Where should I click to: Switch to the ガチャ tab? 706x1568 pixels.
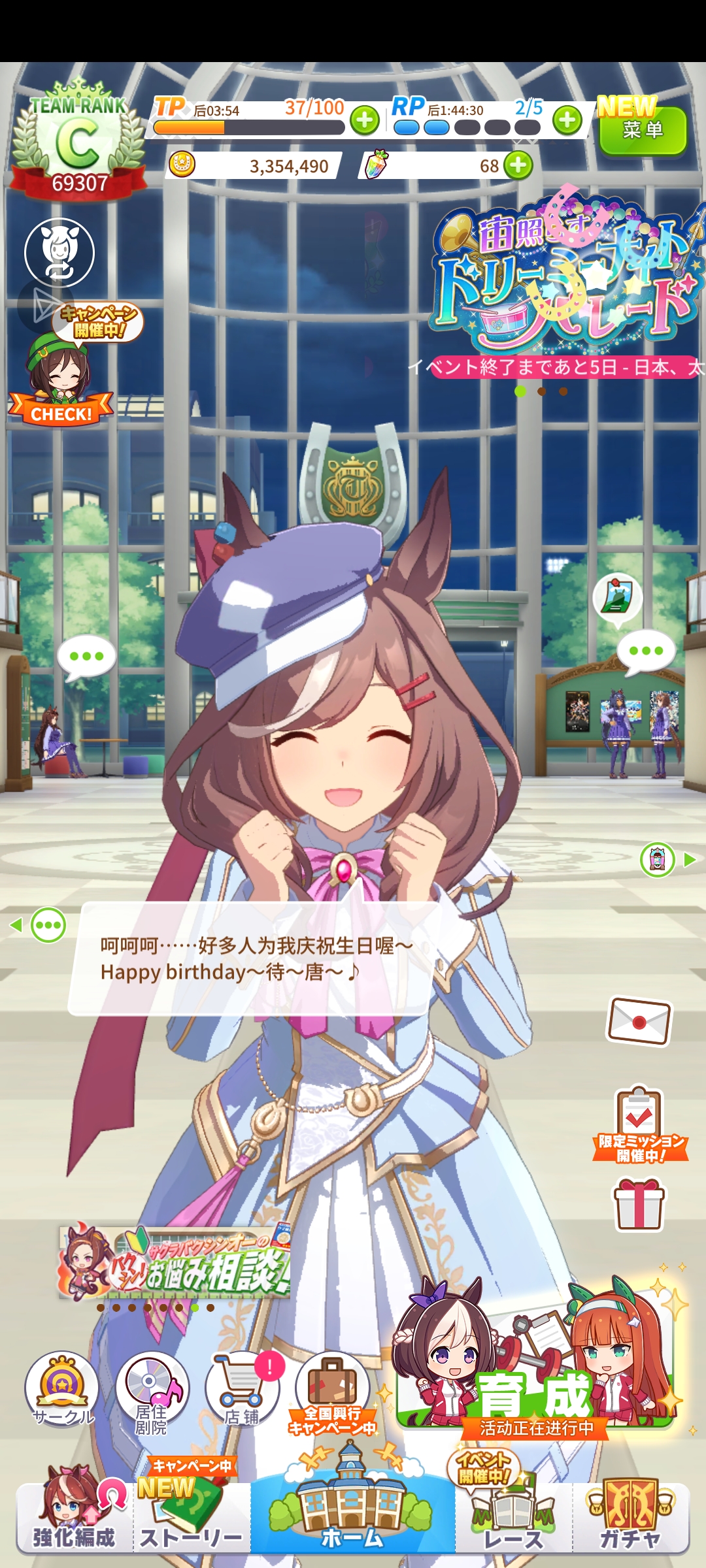click(631, 1522)
